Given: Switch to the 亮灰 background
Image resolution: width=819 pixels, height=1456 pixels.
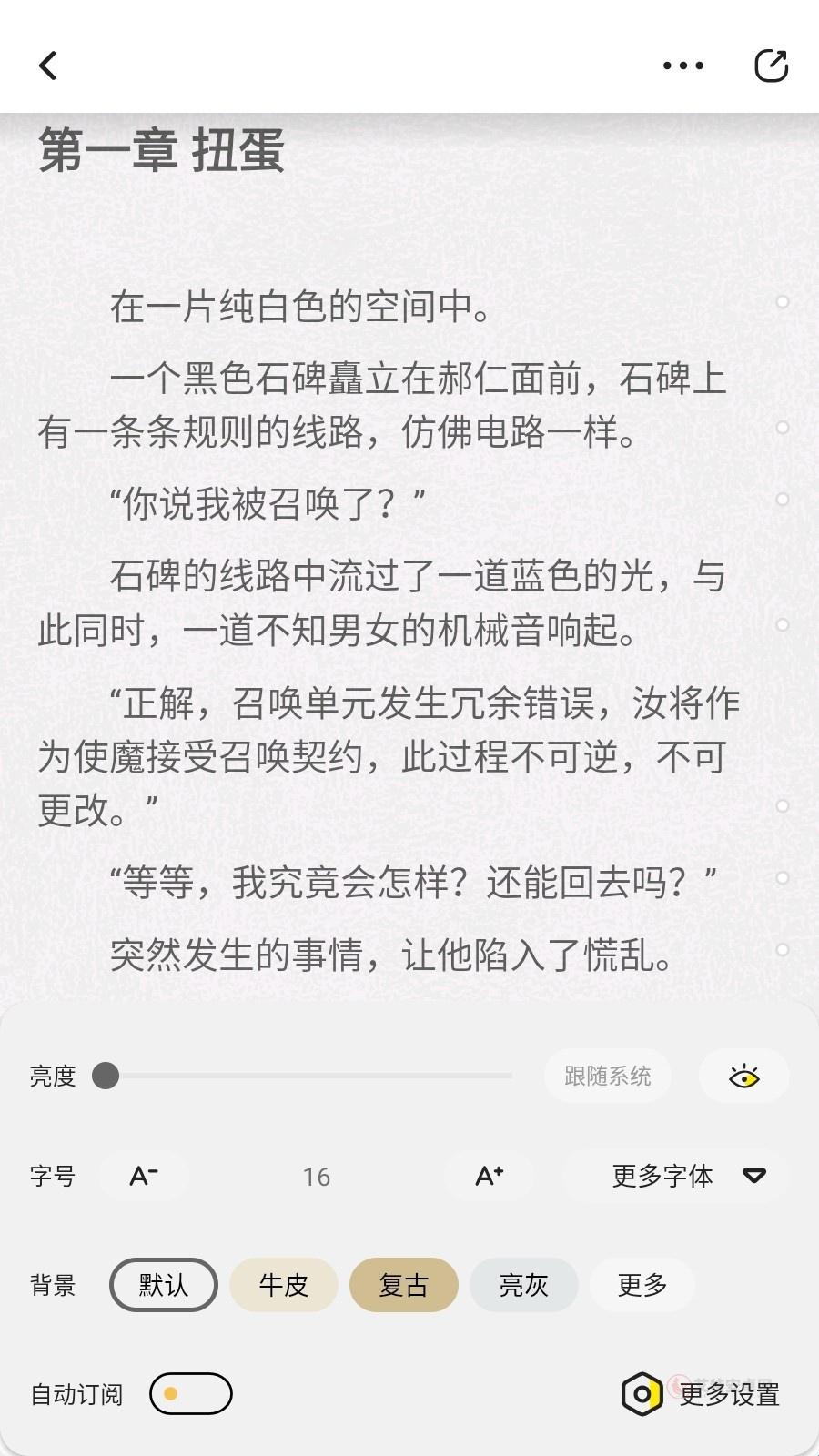Looking at the screenshot, I should pyautogui.click(x=524, y=1285).
